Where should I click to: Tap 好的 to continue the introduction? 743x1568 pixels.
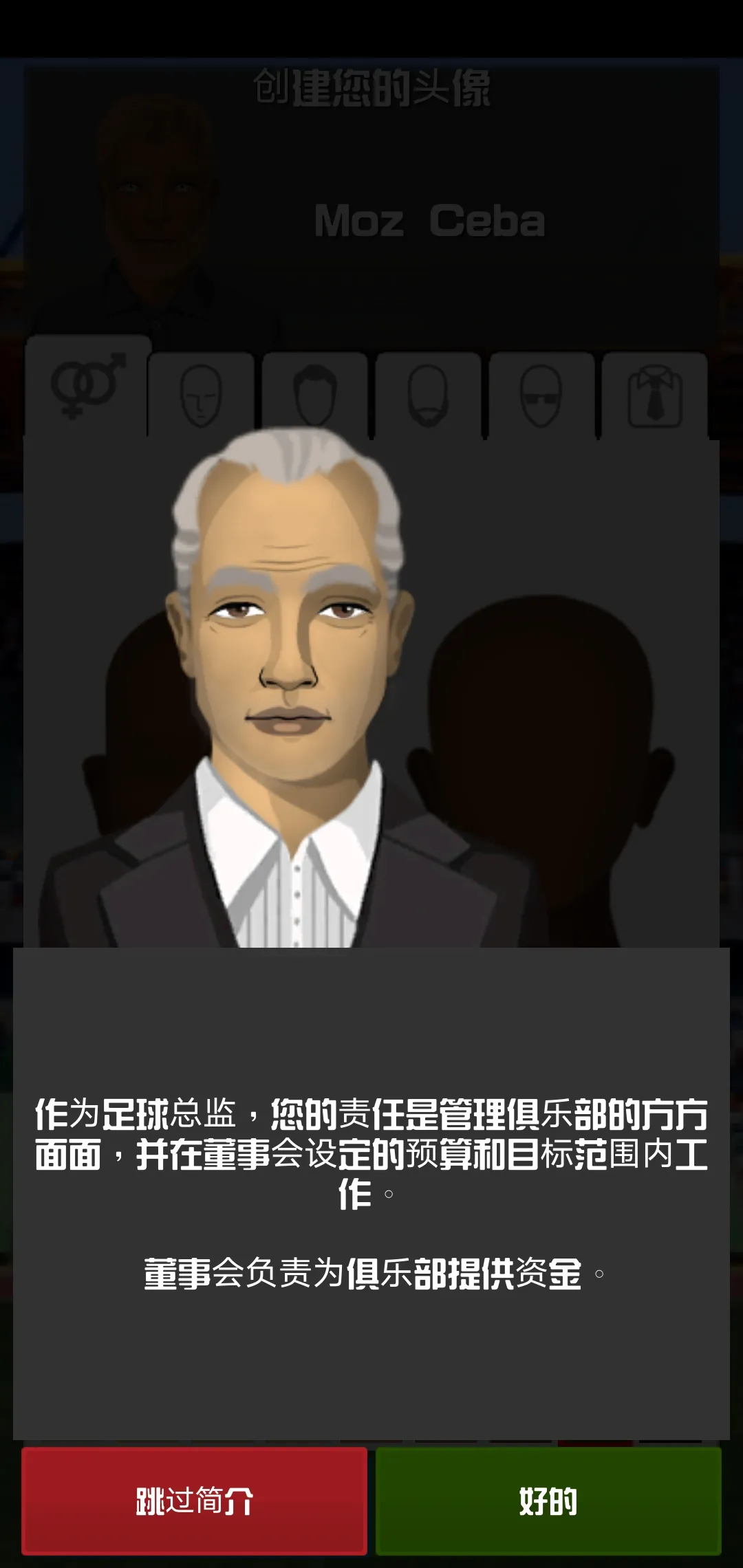click(548, 1501)
